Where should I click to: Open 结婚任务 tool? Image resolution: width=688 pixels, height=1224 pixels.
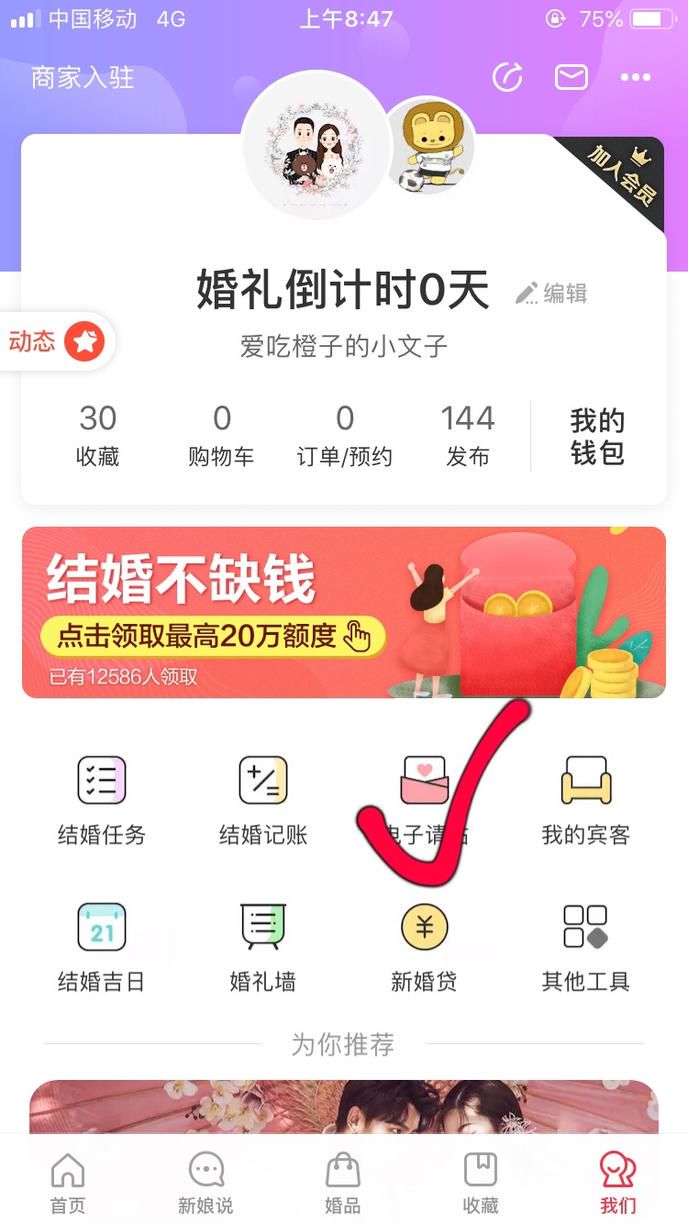tap(101, 800)
